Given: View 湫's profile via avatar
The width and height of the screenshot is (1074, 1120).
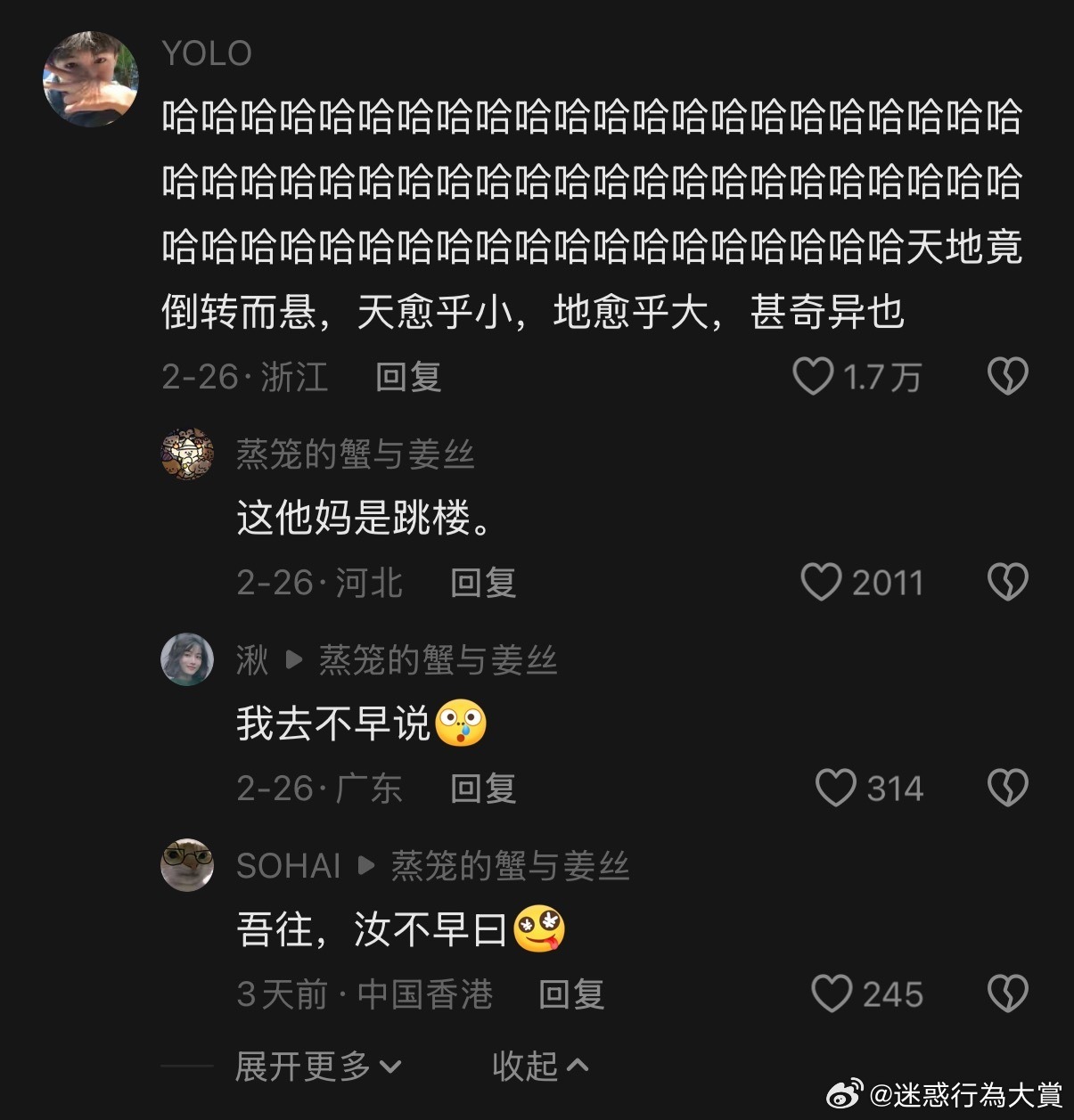Looking at the screenshot, I should (187, 659).
